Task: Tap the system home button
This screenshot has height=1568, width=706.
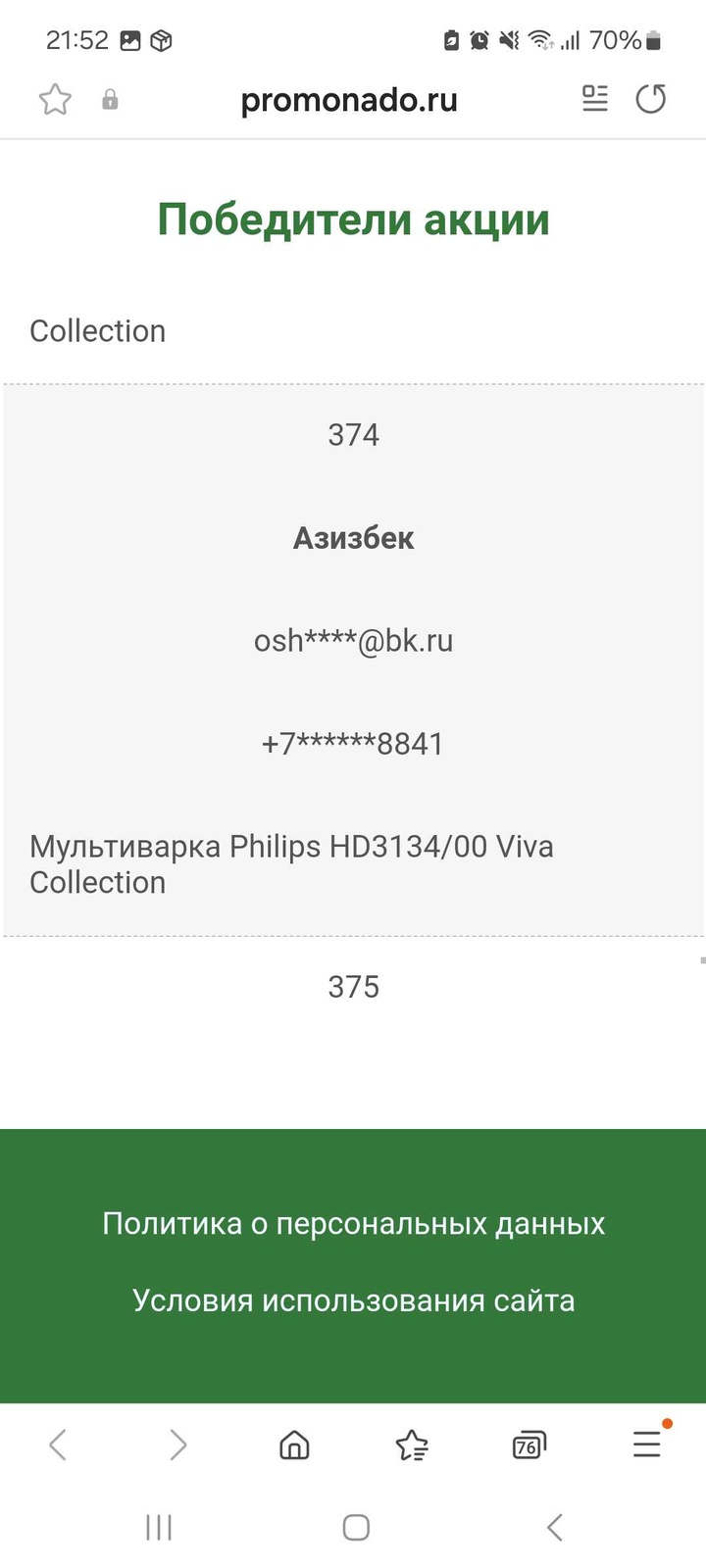Action: tap(356, 1527)
